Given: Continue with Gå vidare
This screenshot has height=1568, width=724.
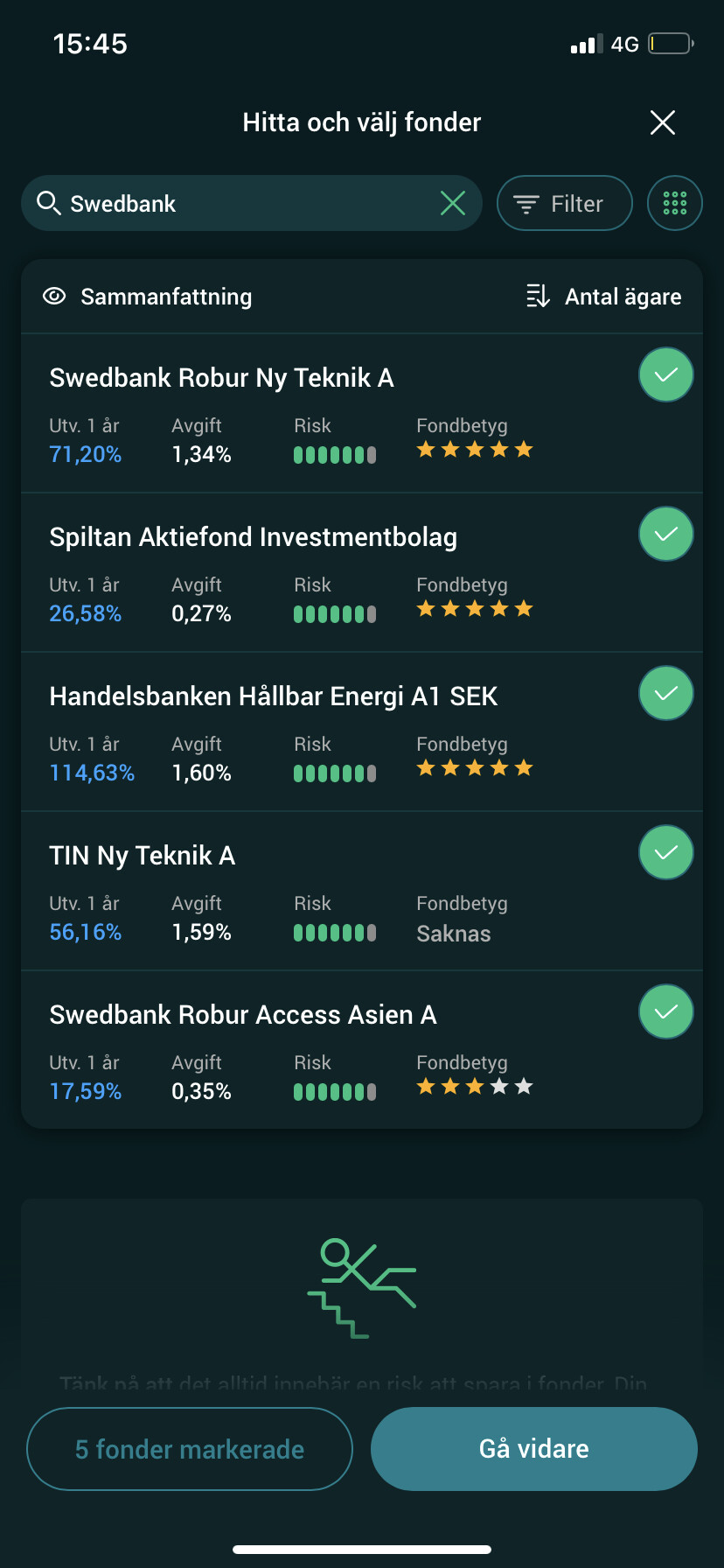Looking at the screenshot, I should pyautogui.click(x=534, y=1449).
